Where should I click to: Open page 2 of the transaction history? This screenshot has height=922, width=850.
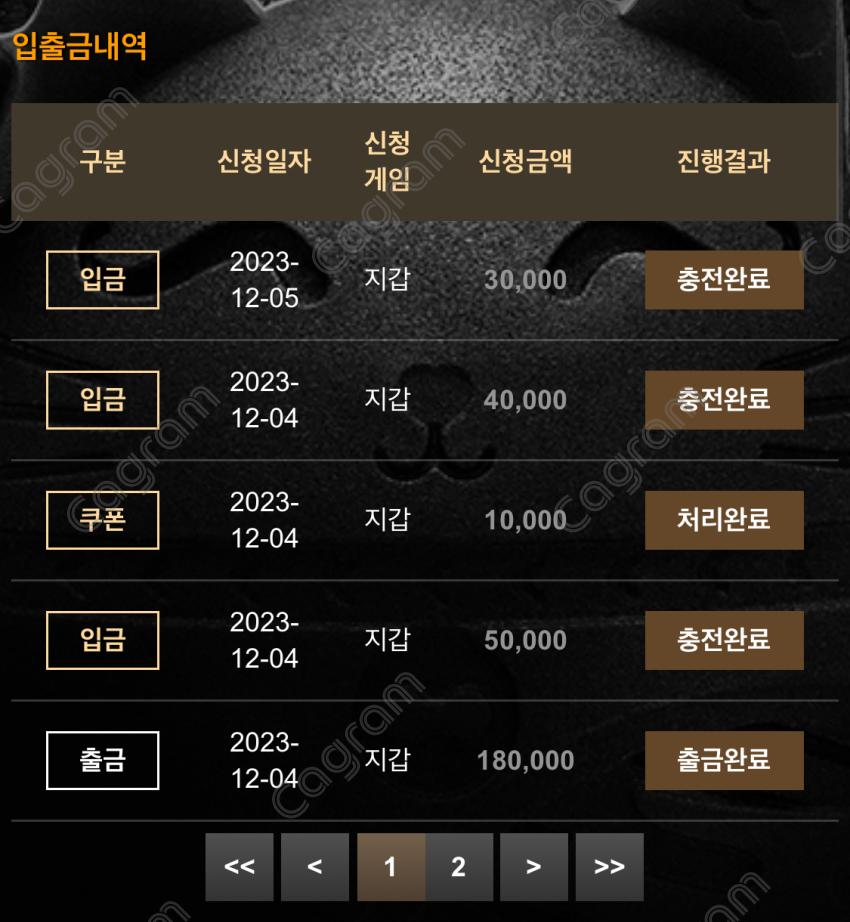[458, 867]
